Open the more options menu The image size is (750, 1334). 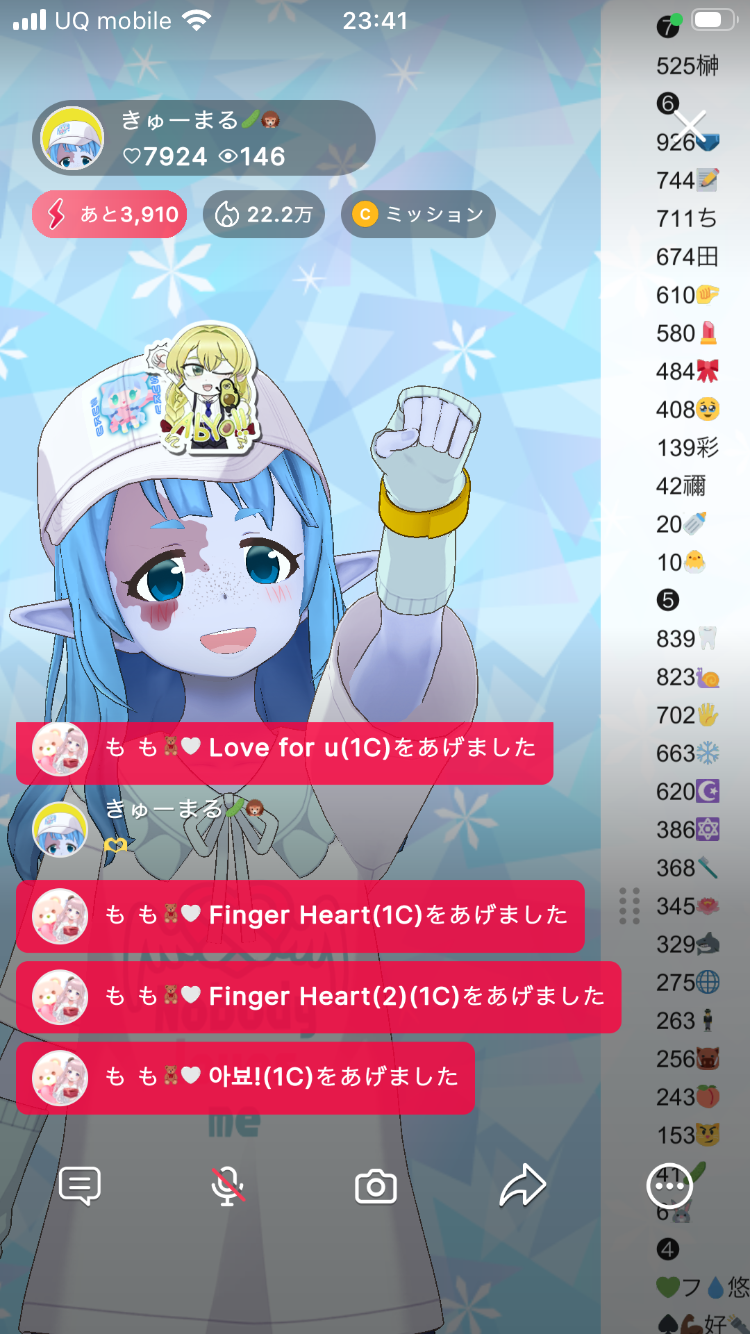tap(668, 1187)
